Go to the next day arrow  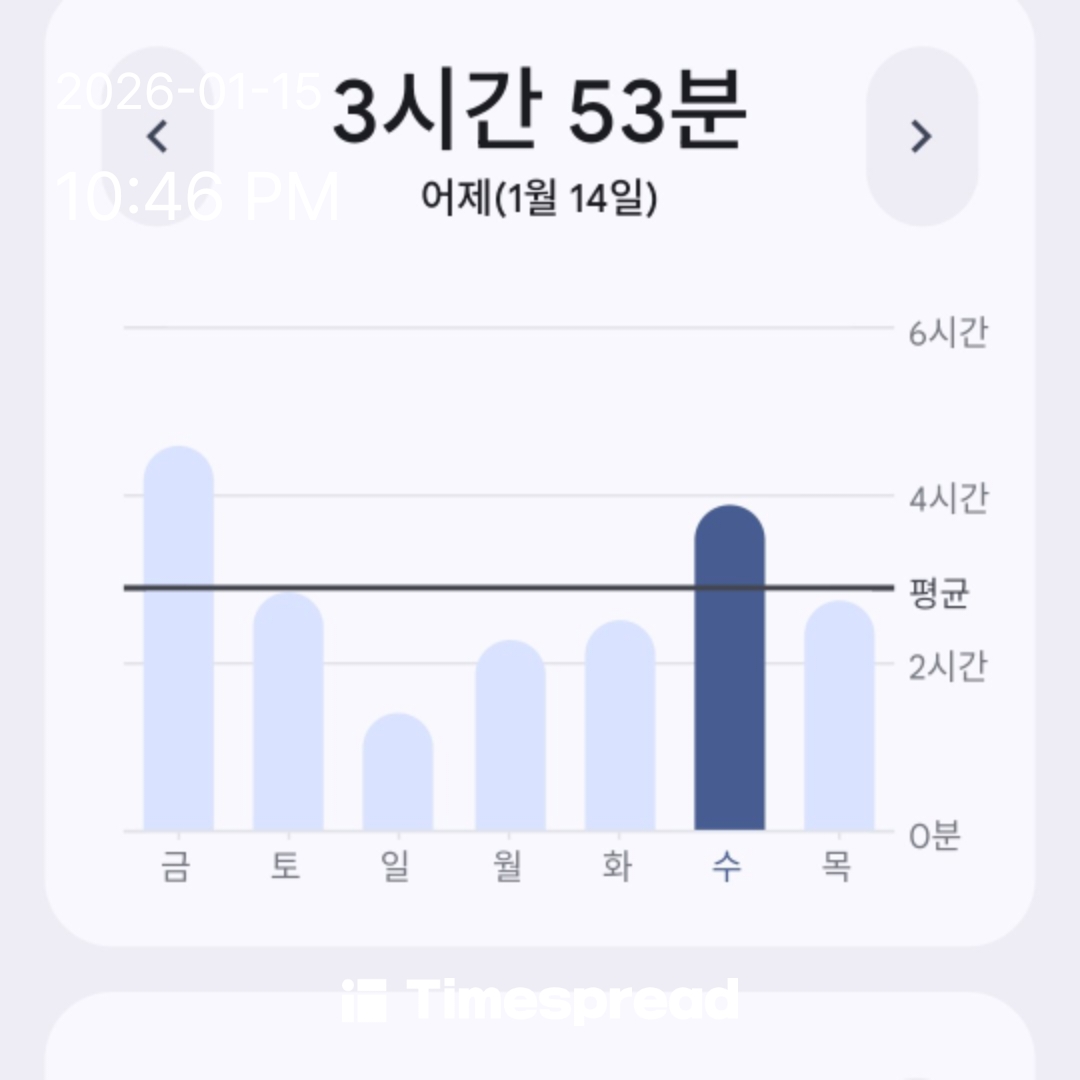point(921,136)
